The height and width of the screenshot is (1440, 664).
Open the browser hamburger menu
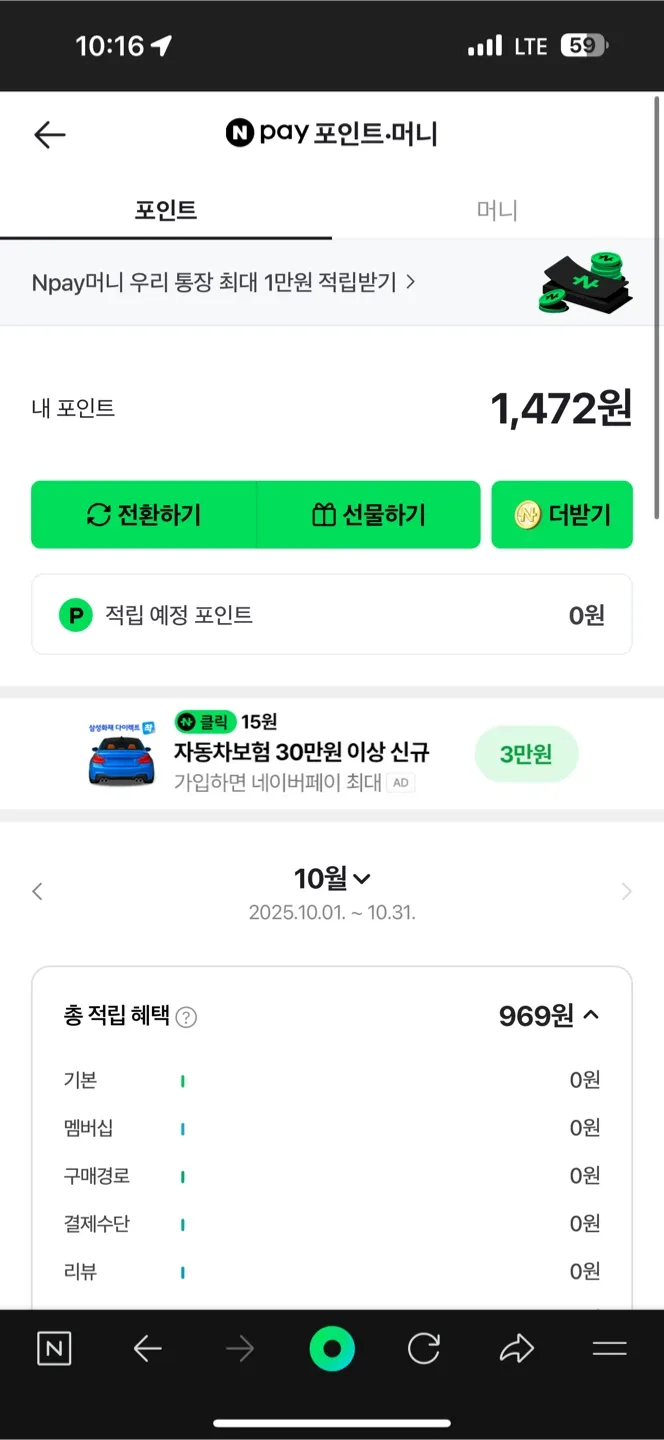[609, 1349]
